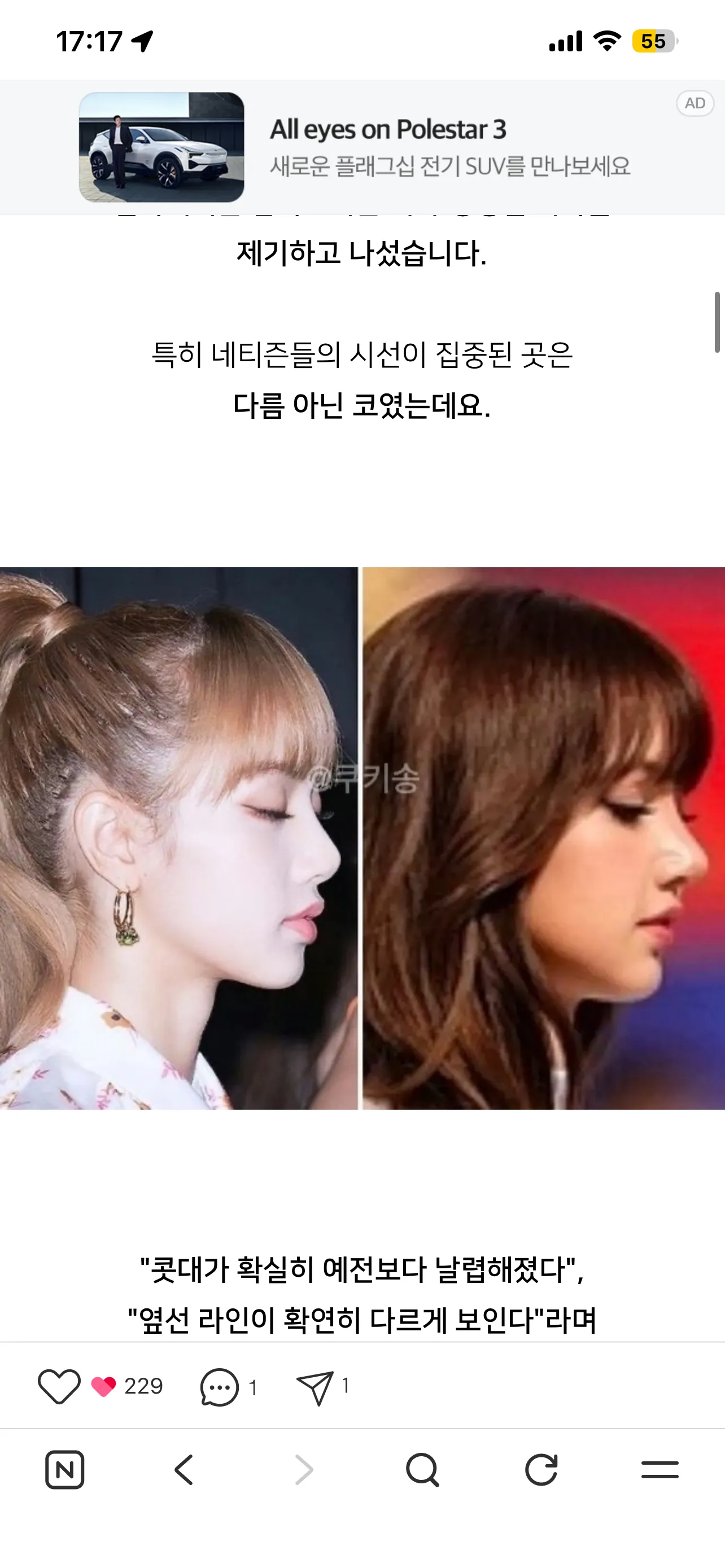Image resolution: width=725 pixels, height=1568 pixels.
Task: Open the two-line browser menu
Action: (x=660, y=1469)
